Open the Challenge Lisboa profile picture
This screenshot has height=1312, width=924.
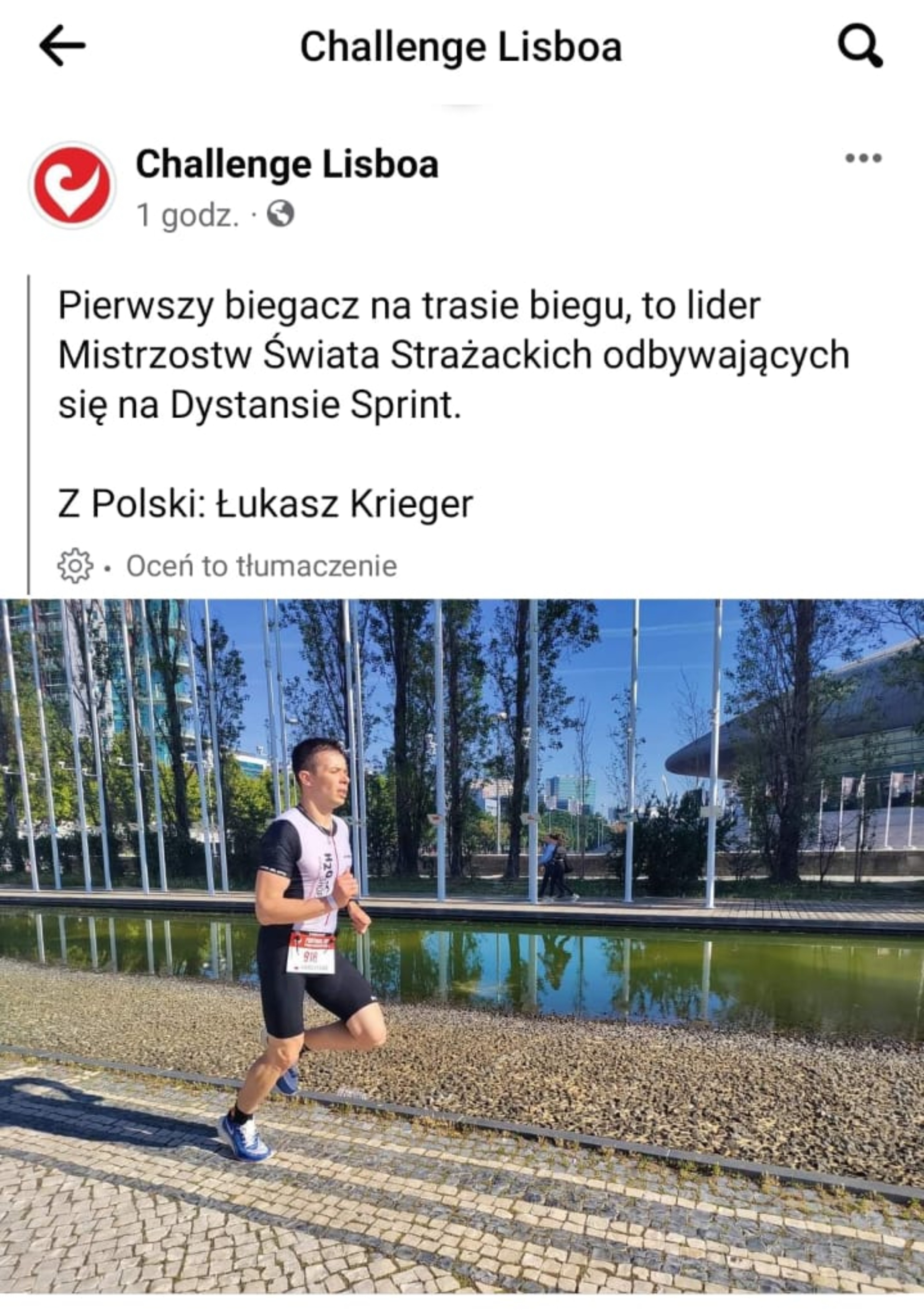click(72, 185)
